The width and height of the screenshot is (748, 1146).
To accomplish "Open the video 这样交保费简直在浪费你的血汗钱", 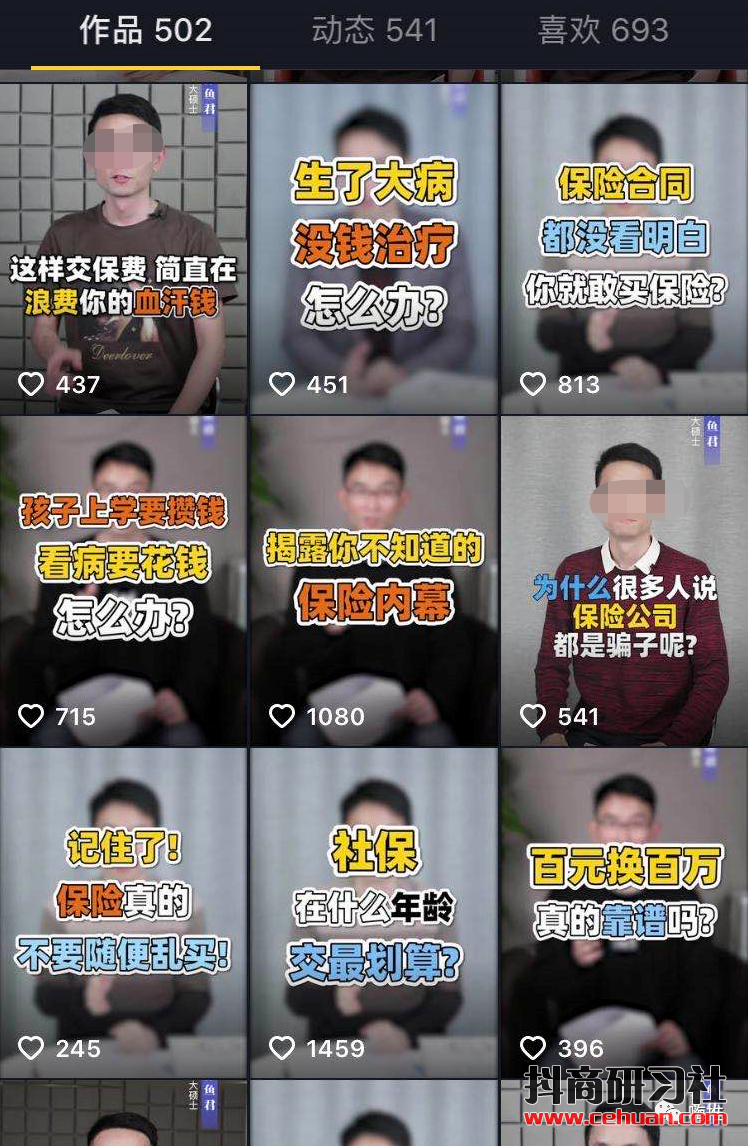I will [123, 248].
